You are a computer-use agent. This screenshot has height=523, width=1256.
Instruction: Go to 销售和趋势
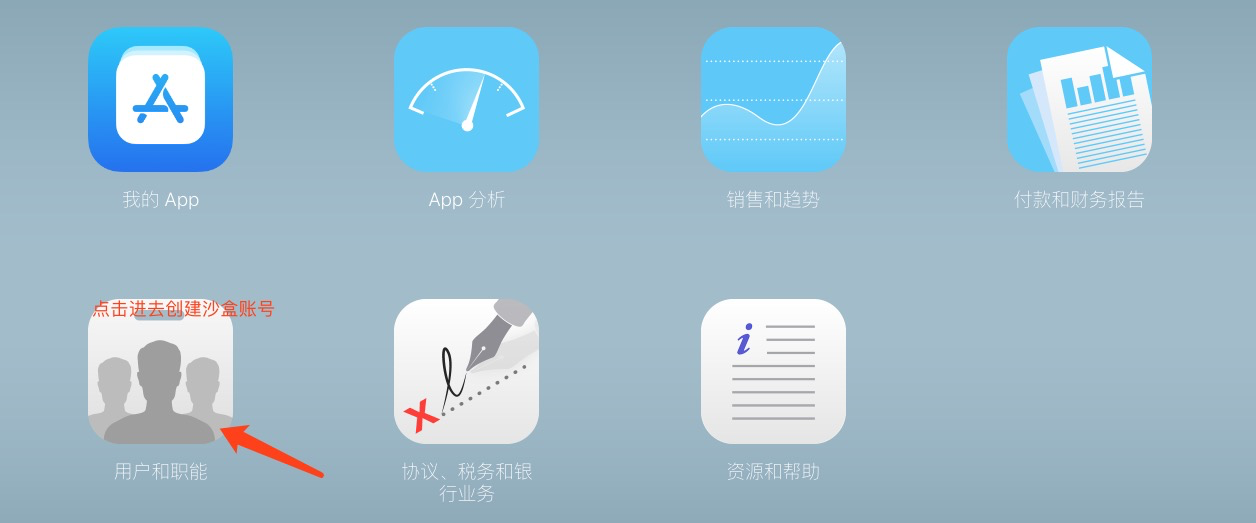pos(773,100)
